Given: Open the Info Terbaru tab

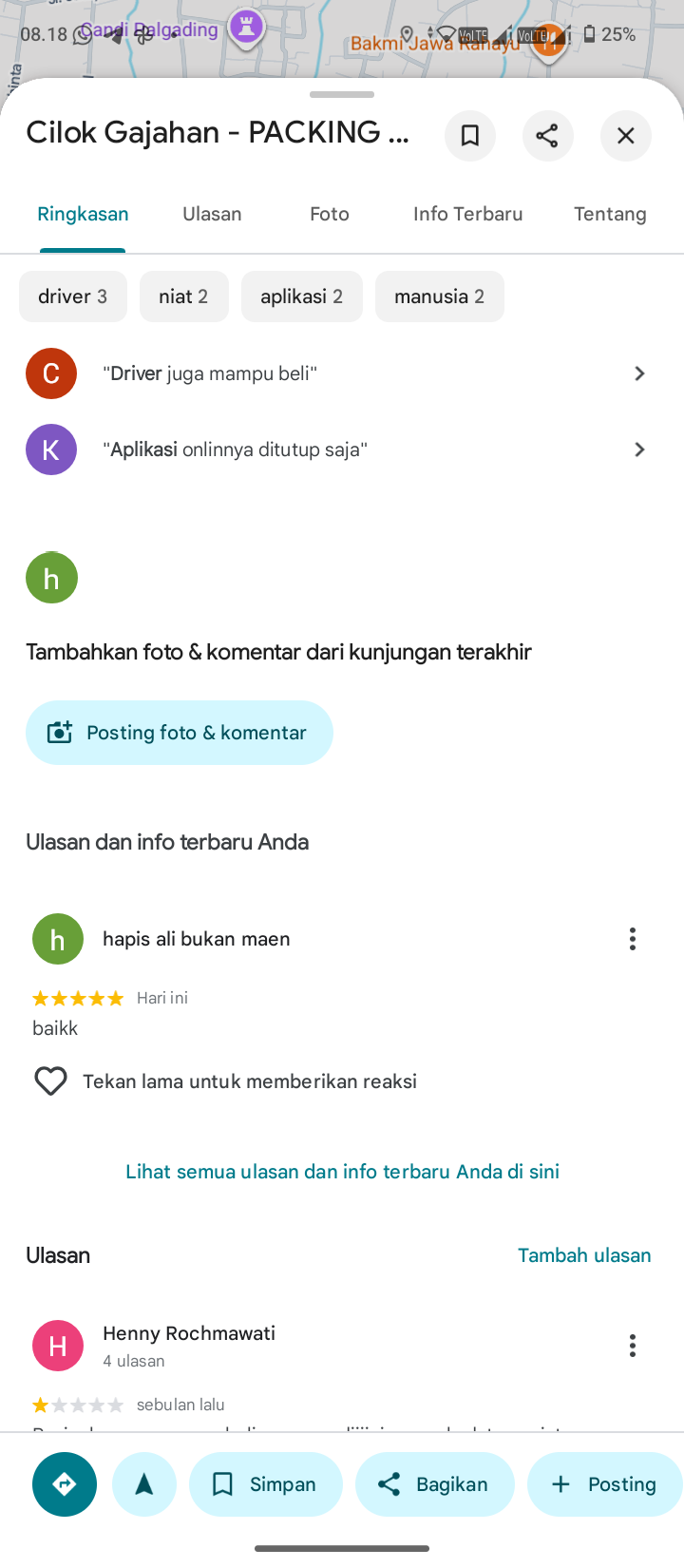Looking at the screenshot, I should (467, 214).
